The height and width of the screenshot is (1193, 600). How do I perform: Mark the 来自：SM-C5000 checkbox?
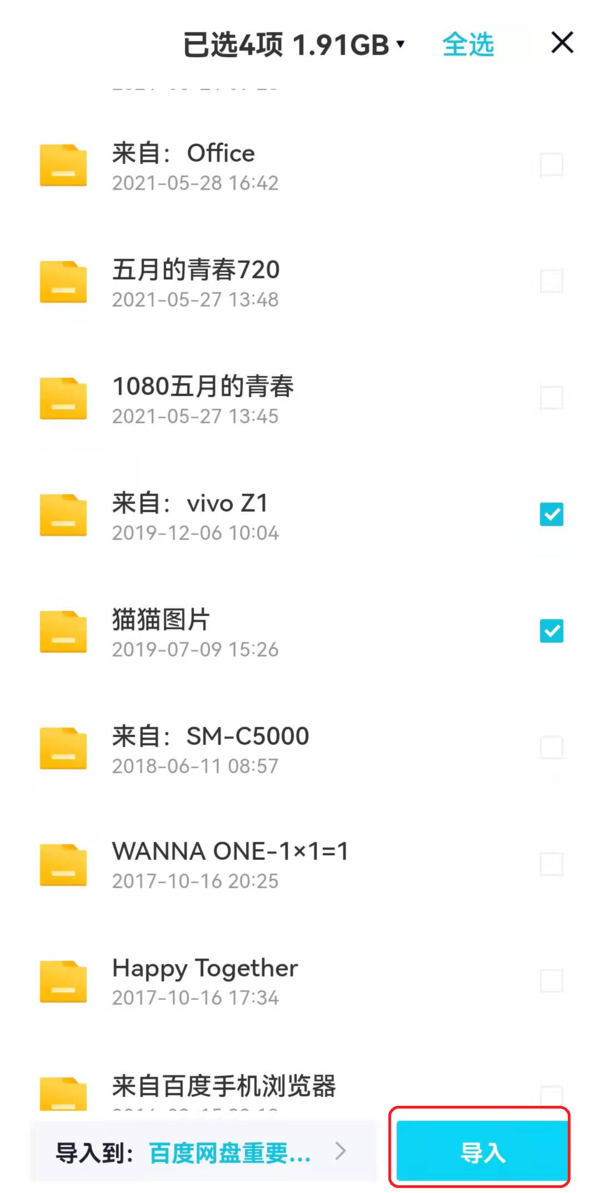click(x=551, y=747)
